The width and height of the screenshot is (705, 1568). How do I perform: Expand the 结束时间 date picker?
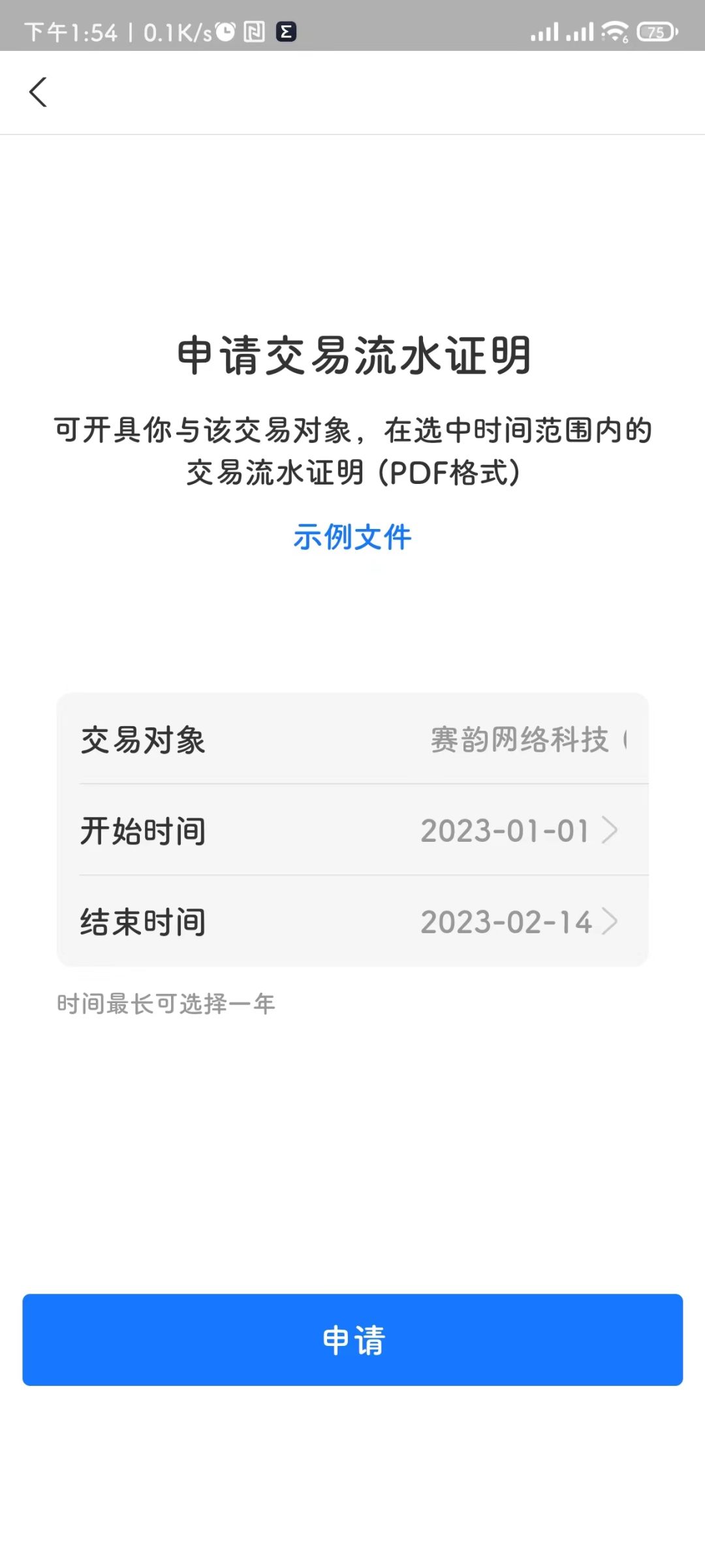[352, 921]
